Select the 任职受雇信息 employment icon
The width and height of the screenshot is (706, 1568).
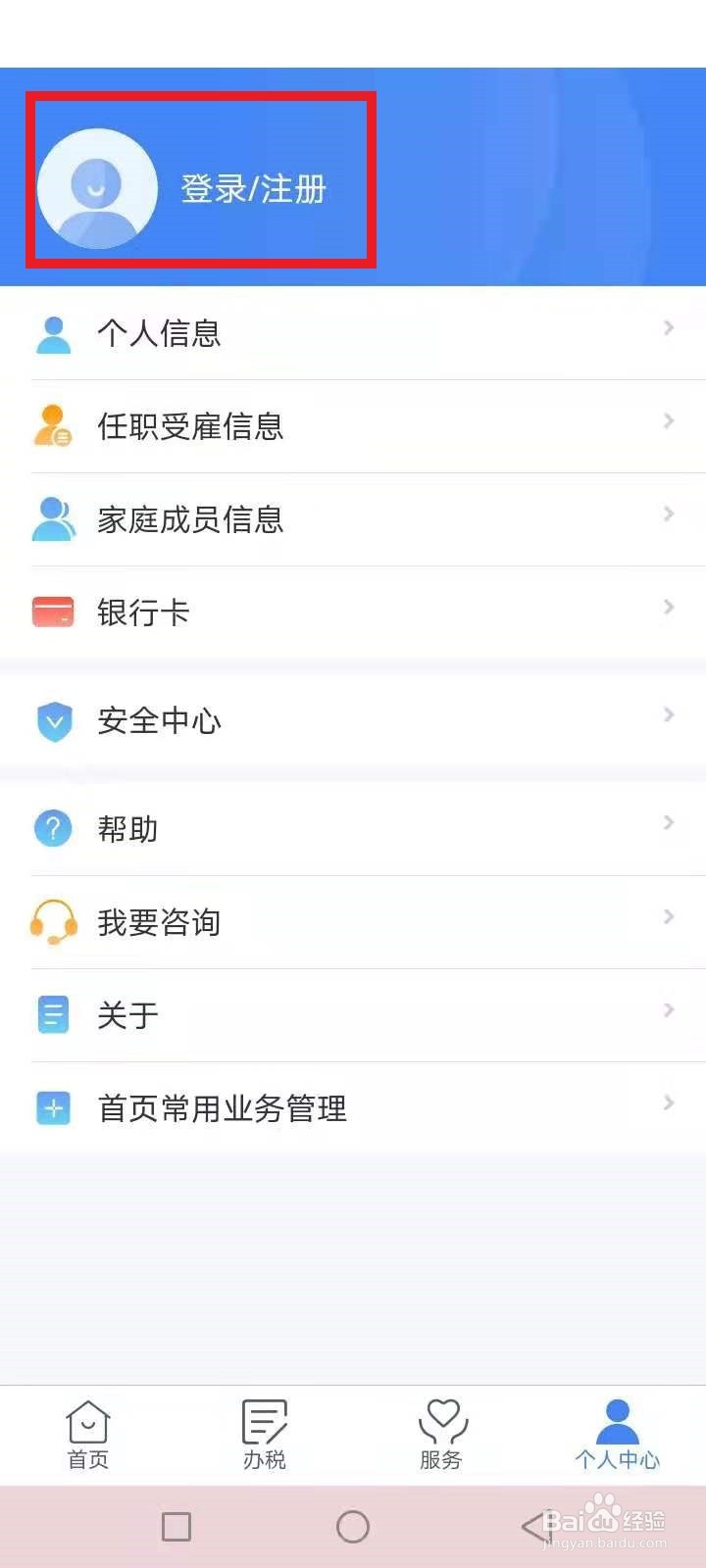pyautogui.click(x=52, y=426)
